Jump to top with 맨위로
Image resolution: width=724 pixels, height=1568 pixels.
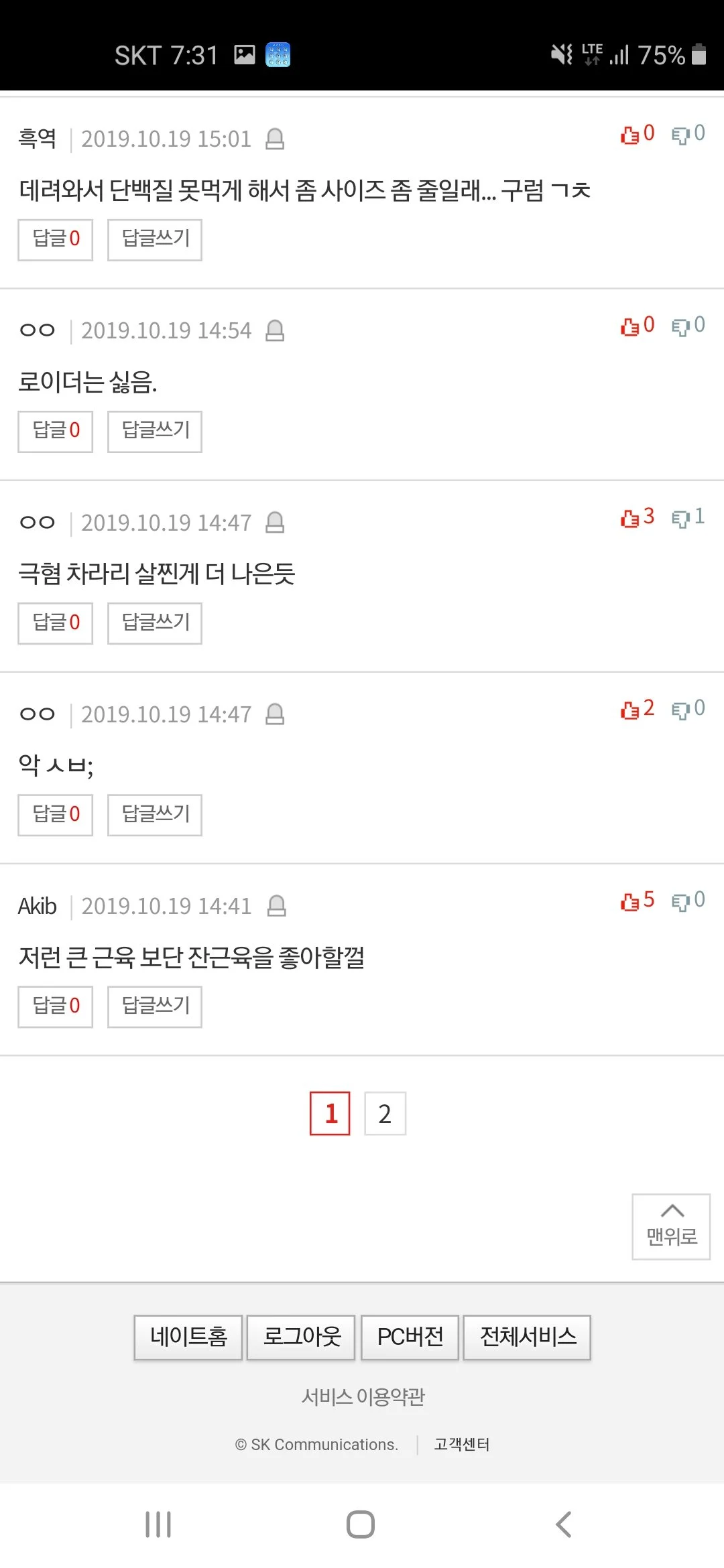click(671, 1227)
